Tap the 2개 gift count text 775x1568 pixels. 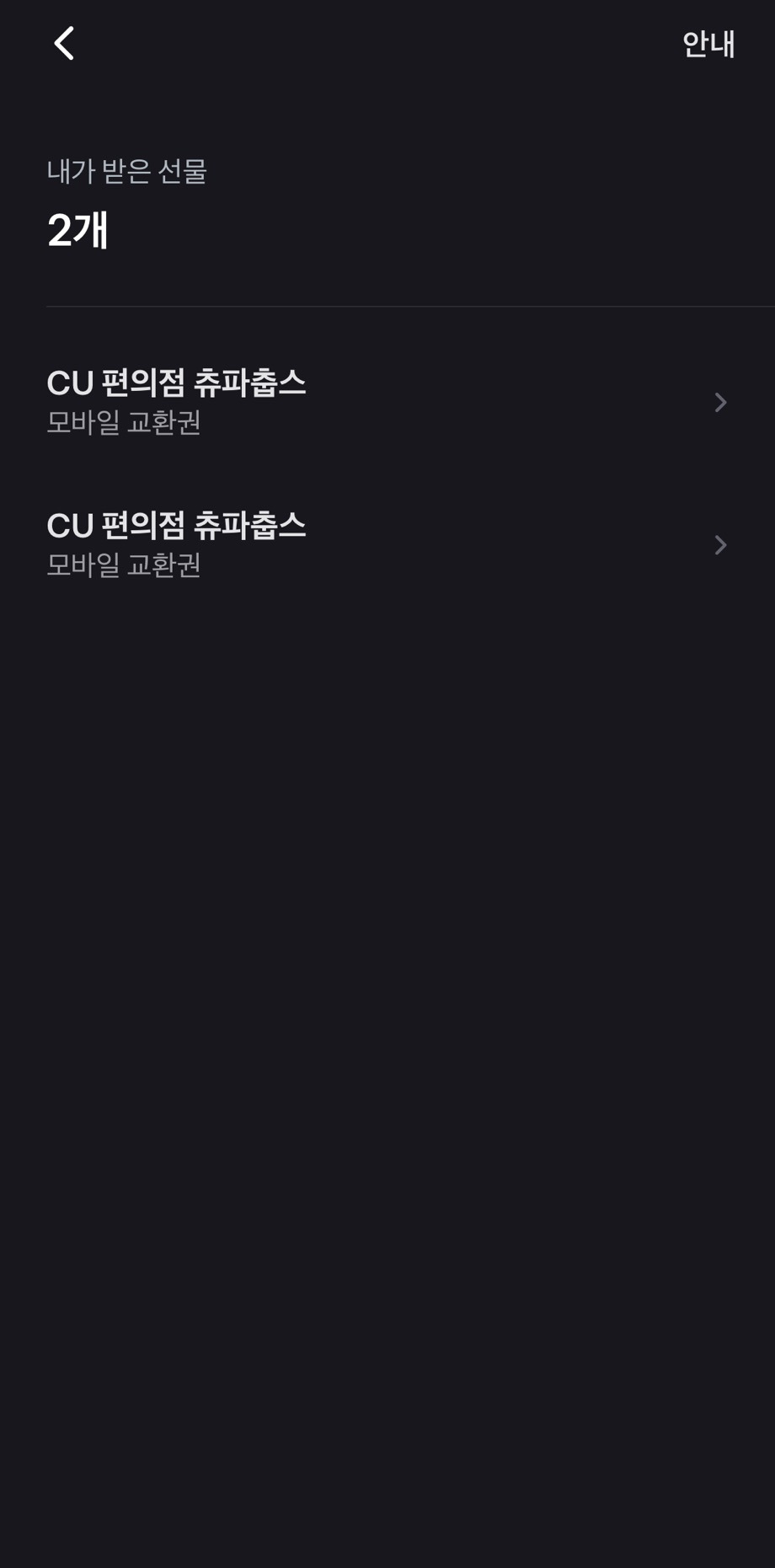click(x=78, y=230)
